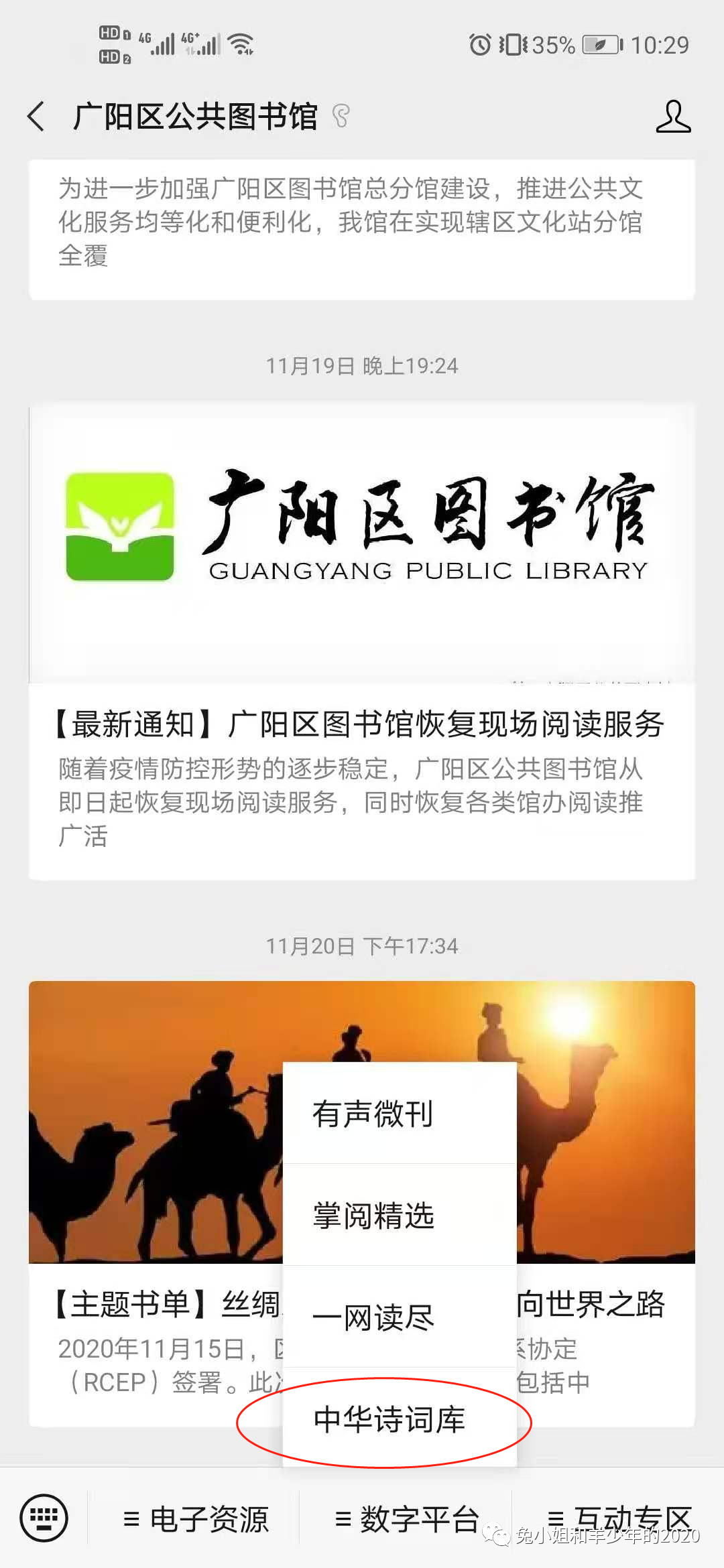The image size is (724, 1568).
Task: Expand the 互动专区 menu
Action: pos(619,1520)
